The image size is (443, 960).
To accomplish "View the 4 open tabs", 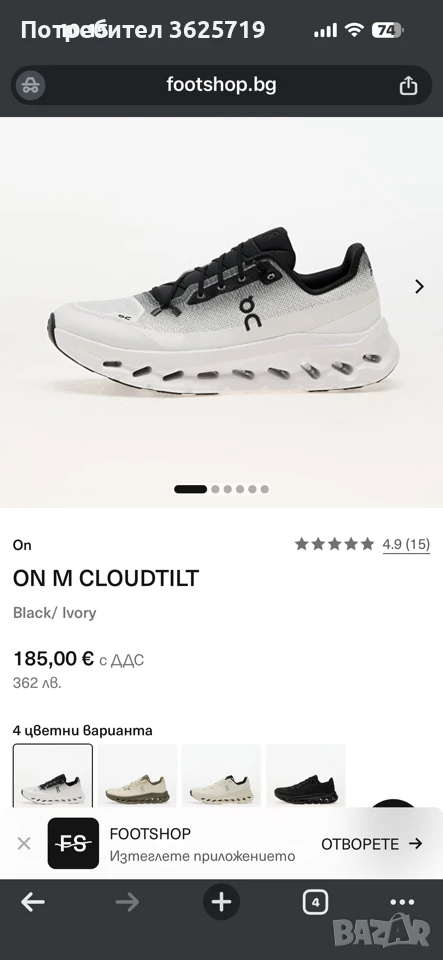I will (315, 902).
